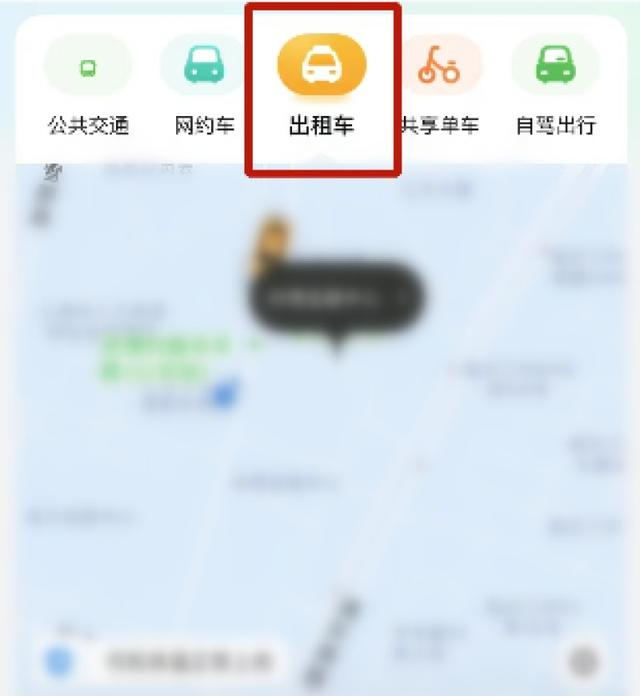Tap the pickup location bubble on map
Image resolution: width=640 pixels, height=696 pixels.
336,296
